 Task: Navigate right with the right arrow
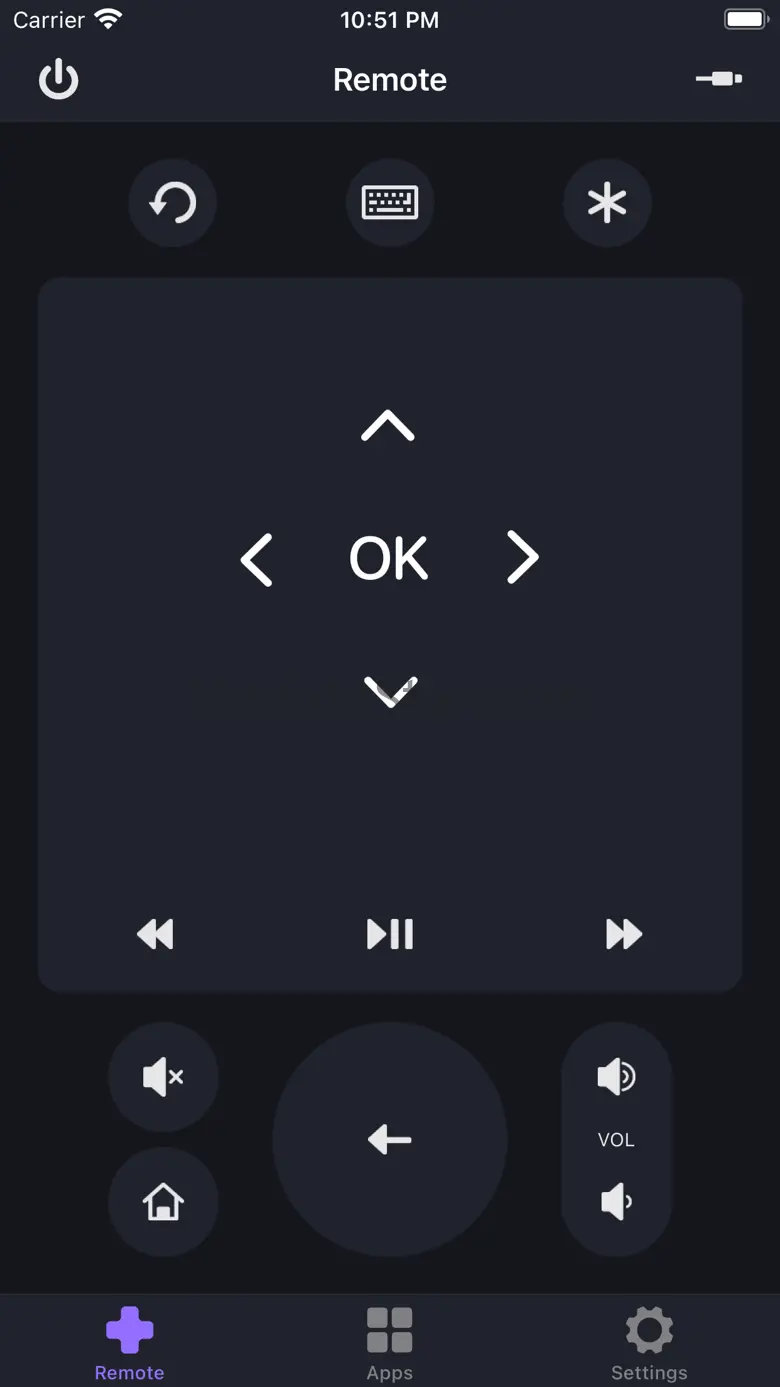522,557
